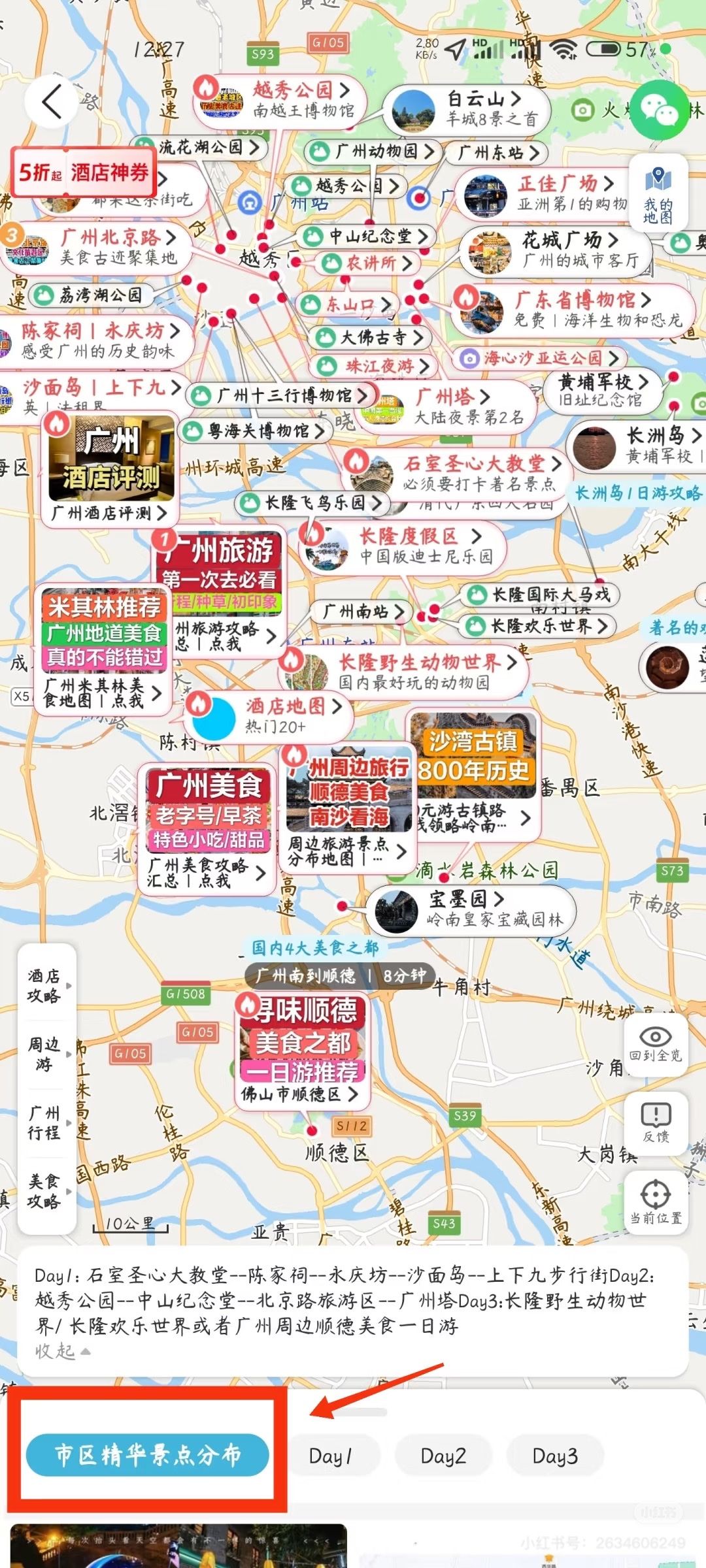Image resolution: width=706 pixels, height=1568 pixels.
Task: Center the map on 当前位置
Action: coord(655,1202)
